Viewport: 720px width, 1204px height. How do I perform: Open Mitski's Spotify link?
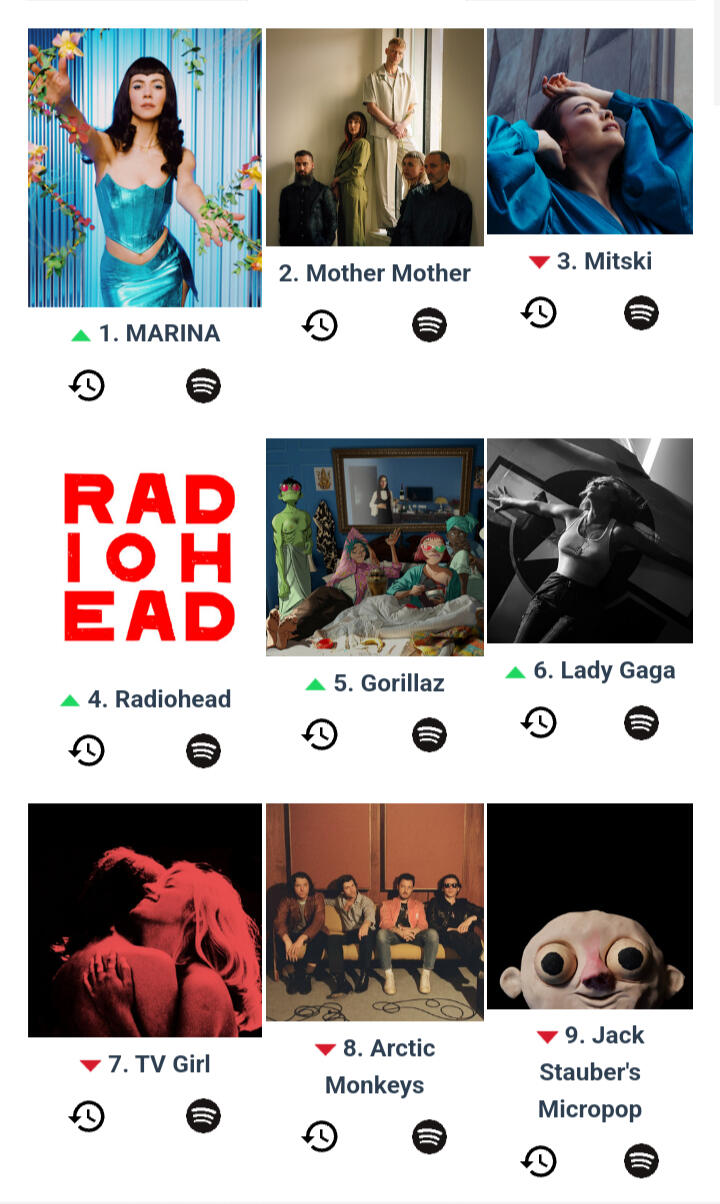point(641,313)
